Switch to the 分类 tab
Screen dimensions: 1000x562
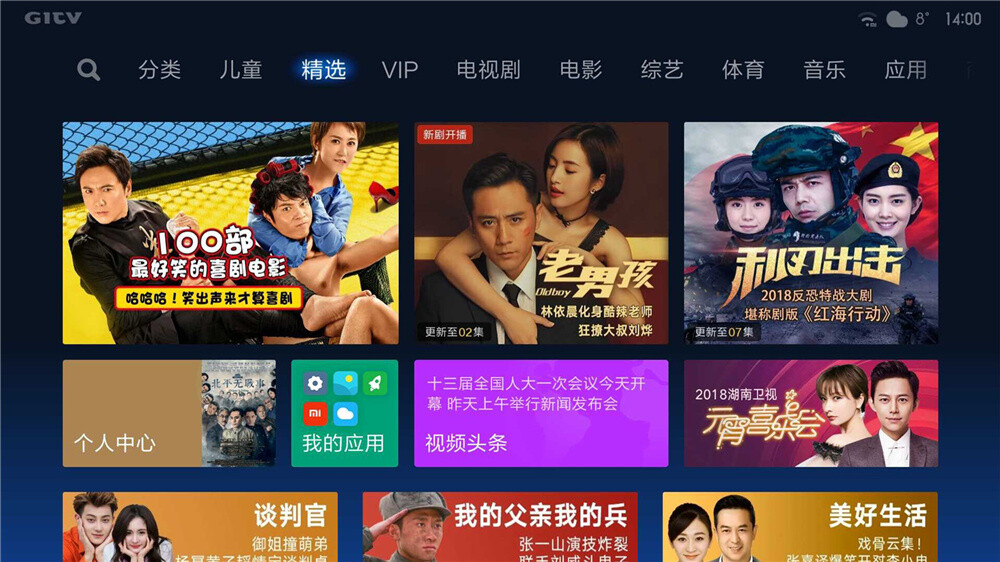160,70
